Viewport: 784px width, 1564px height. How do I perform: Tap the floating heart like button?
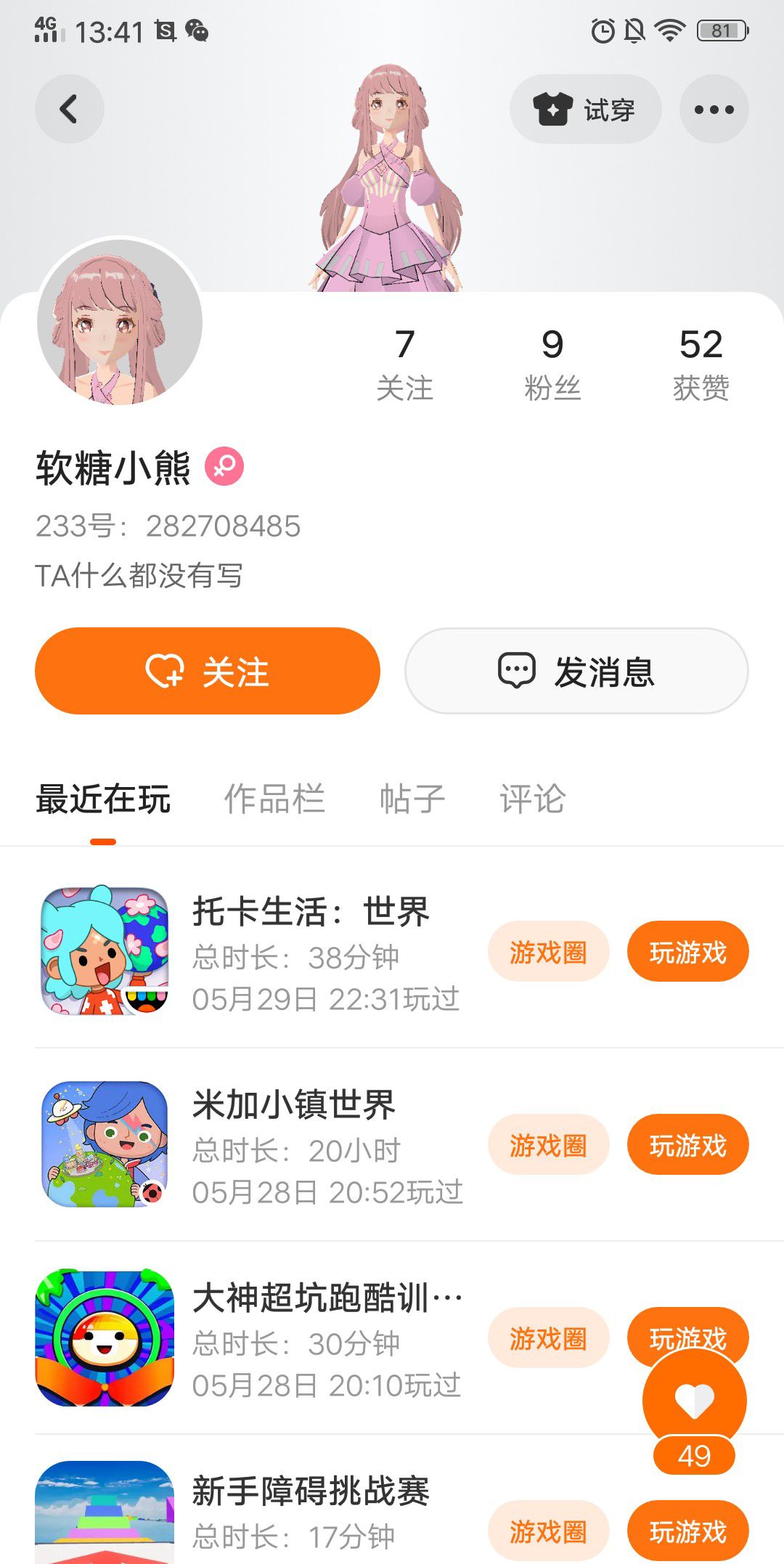point(694,1400)
